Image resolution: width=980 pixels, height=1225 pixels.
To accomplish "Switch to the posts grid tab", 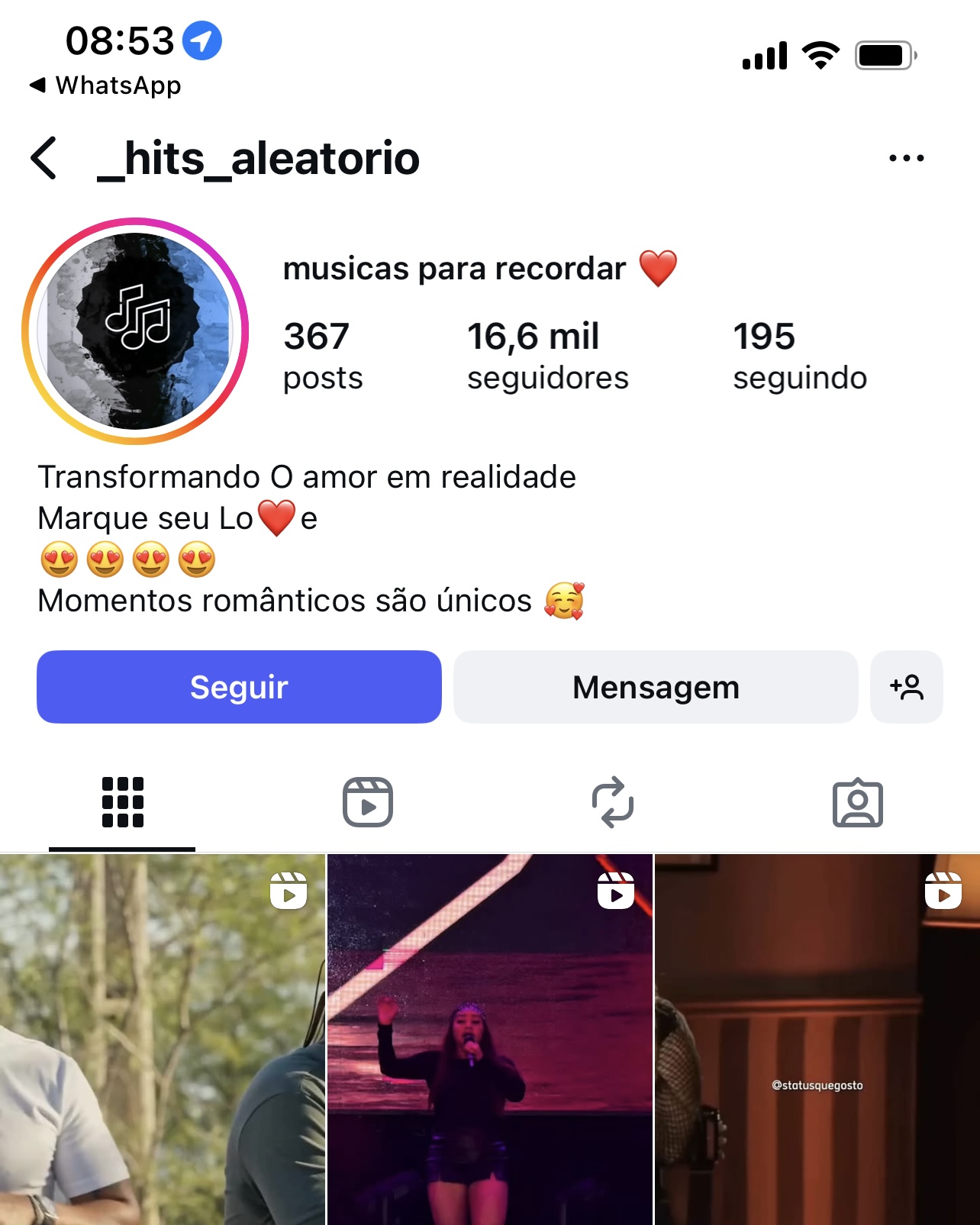I will pos(122,802).
